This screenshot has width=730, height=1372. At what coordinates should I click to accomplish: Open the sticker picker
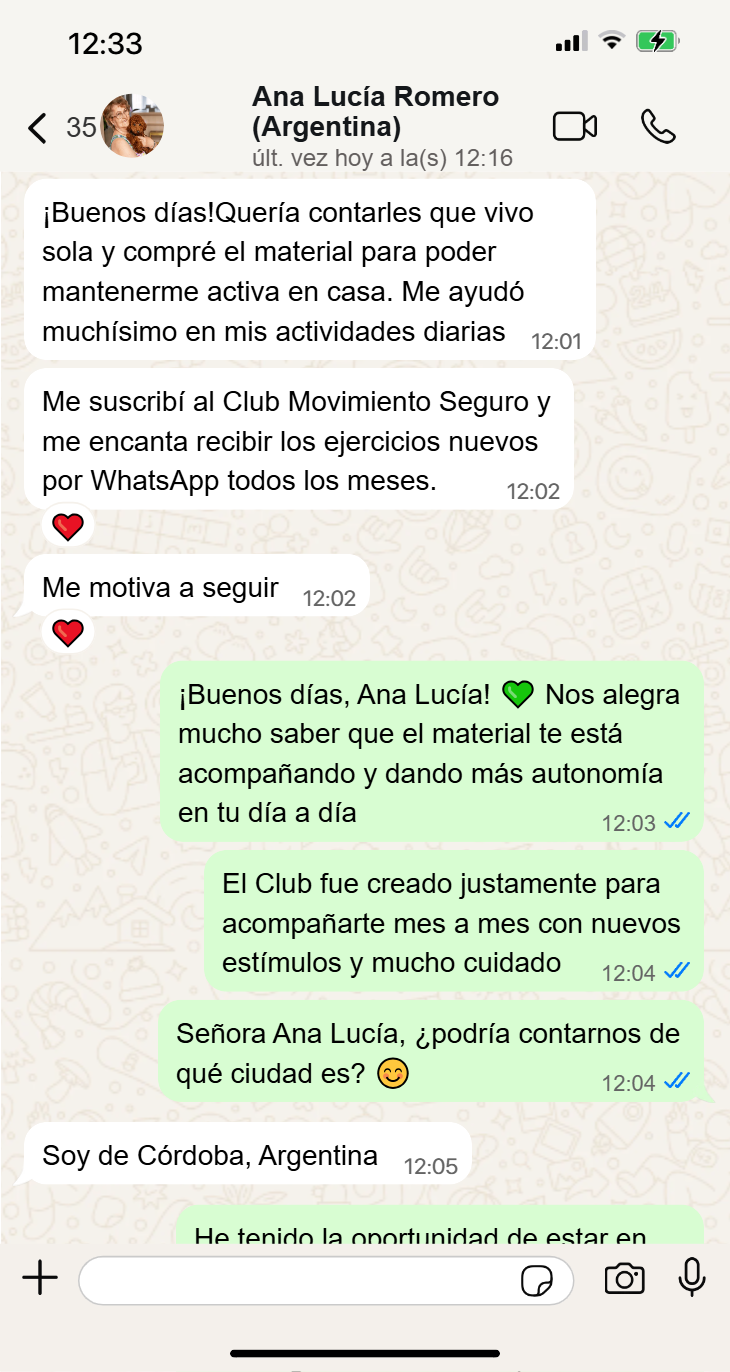[x=538, y=1281]
